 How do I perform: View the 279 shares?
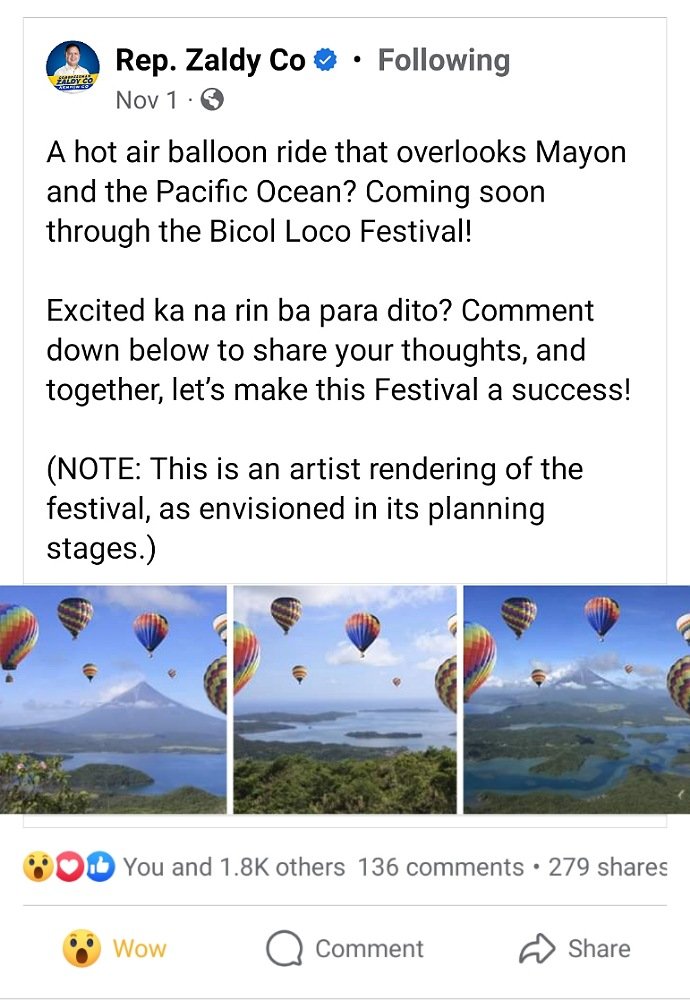pyautogui.click(x=607, y=867)
